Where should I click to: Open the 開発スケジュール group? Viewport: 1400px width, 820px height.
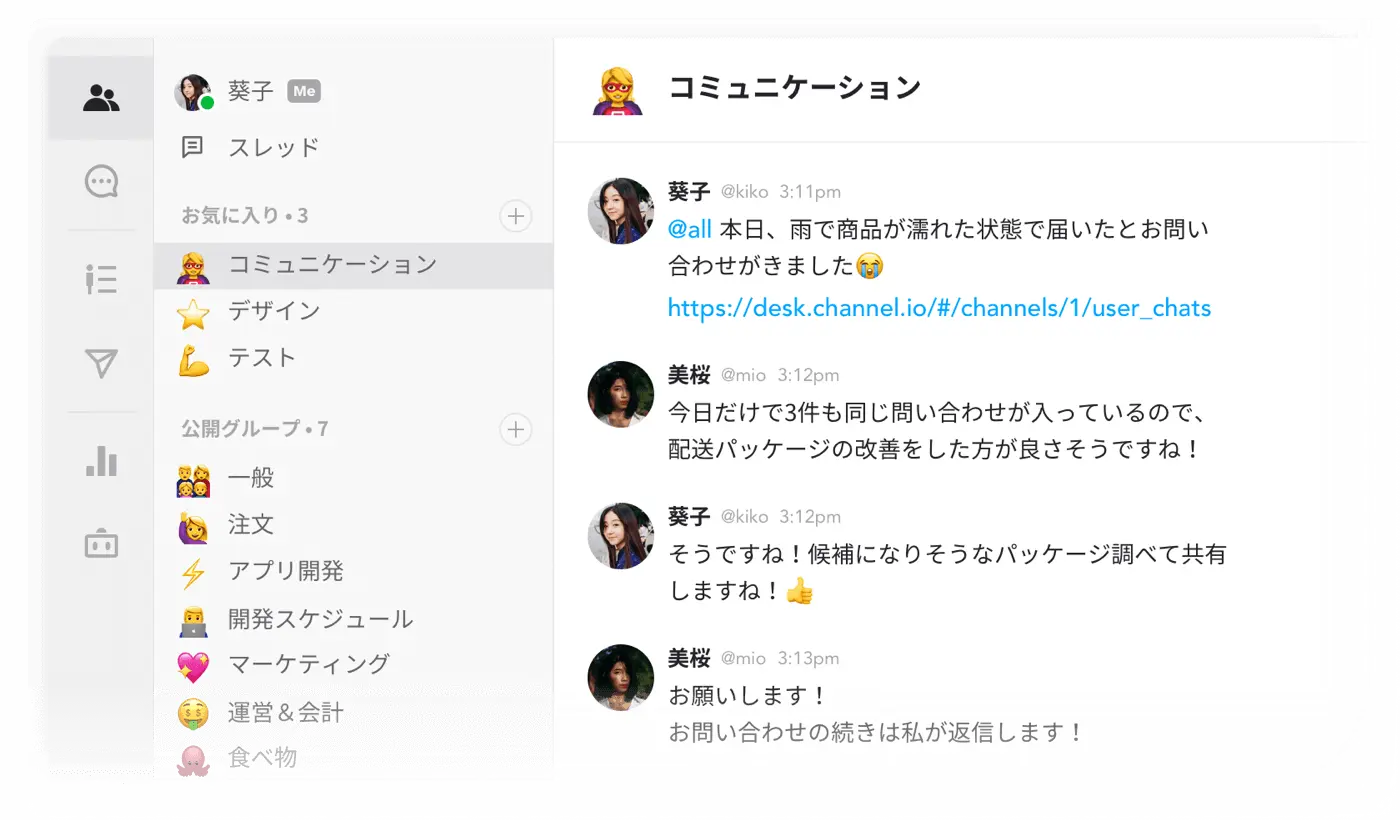point(320,619)
